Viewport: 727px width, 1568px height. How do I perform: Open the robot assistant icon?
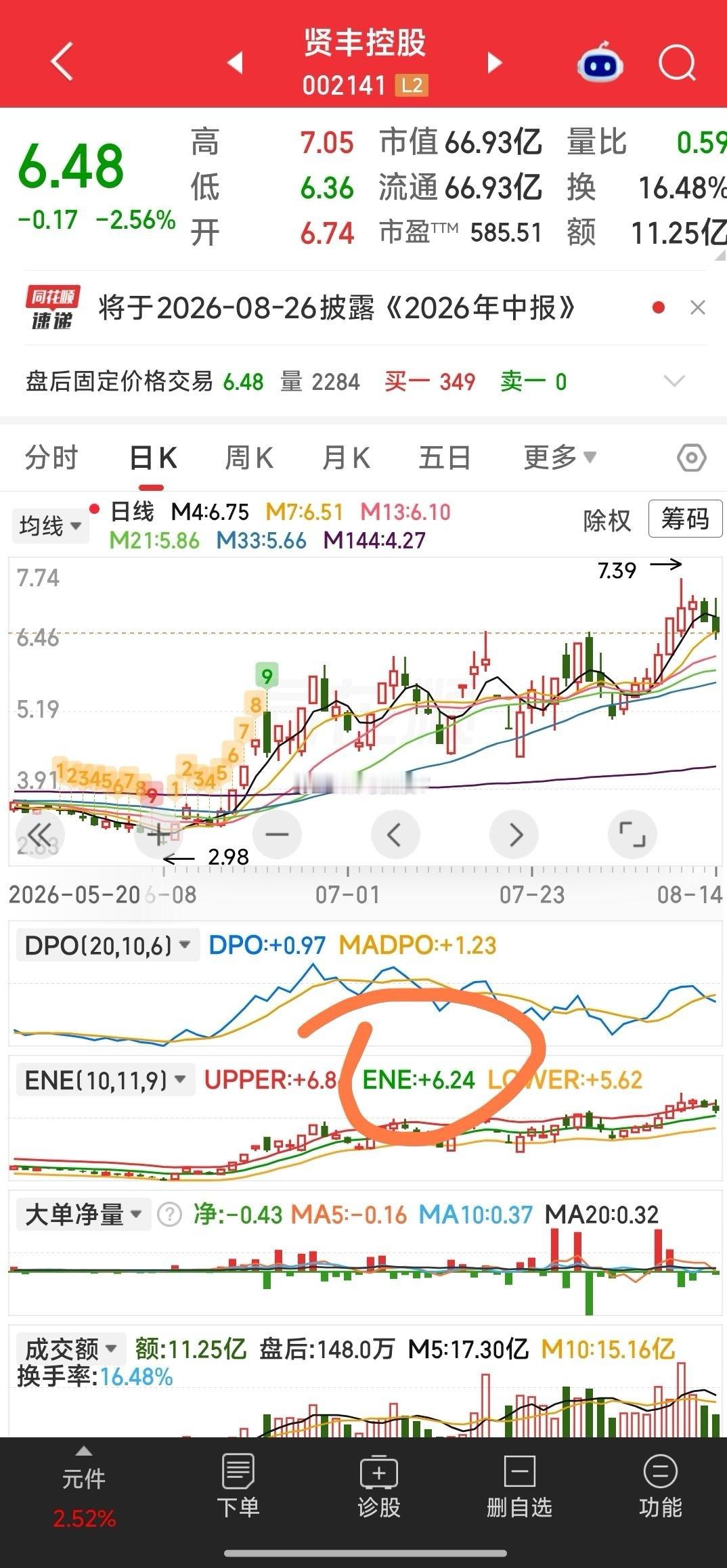(600, 63)
